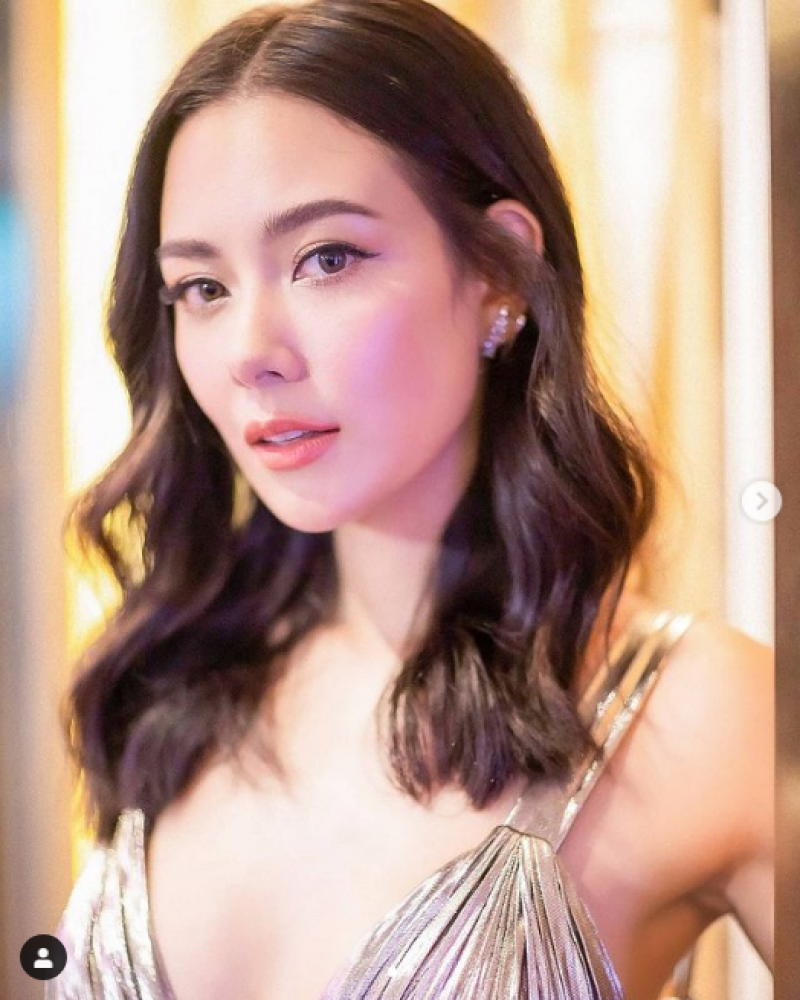The height and width of the screenshot is (1000, 800).
Task: Show tagged people on this photo
Action: (x=43, y=957)
